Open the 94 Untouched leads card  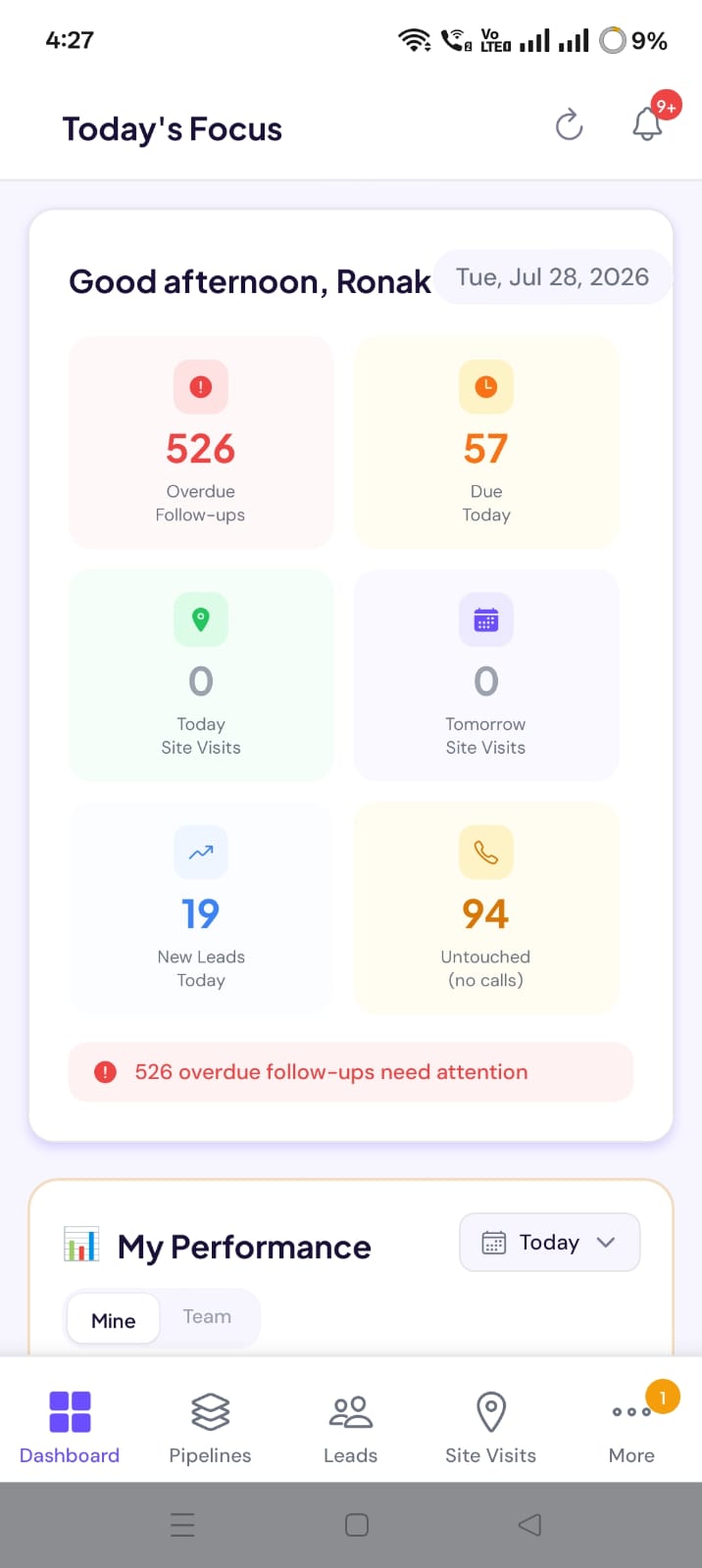coord(486,907)
